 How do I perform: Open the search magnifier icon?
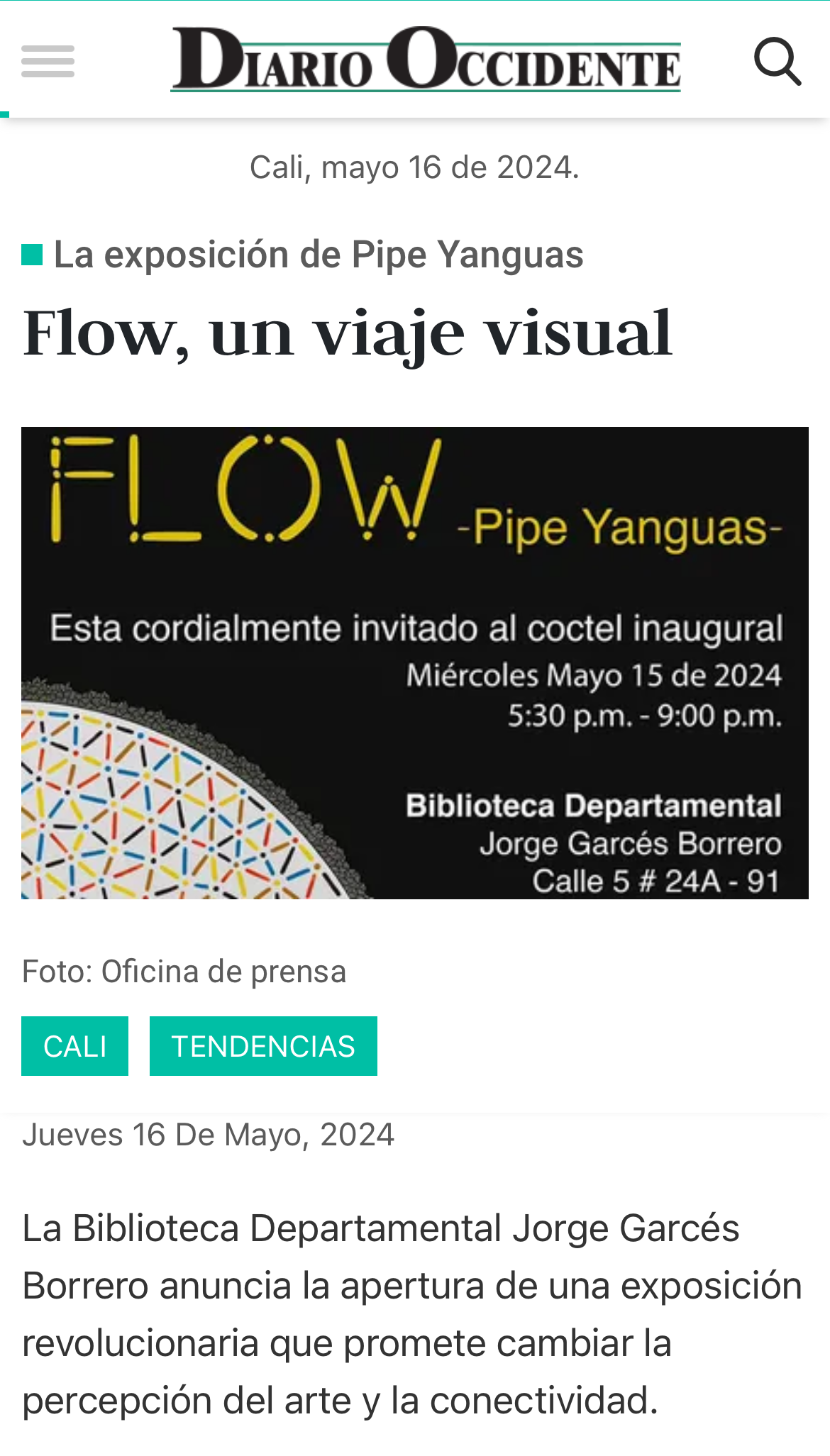point(778,62)
